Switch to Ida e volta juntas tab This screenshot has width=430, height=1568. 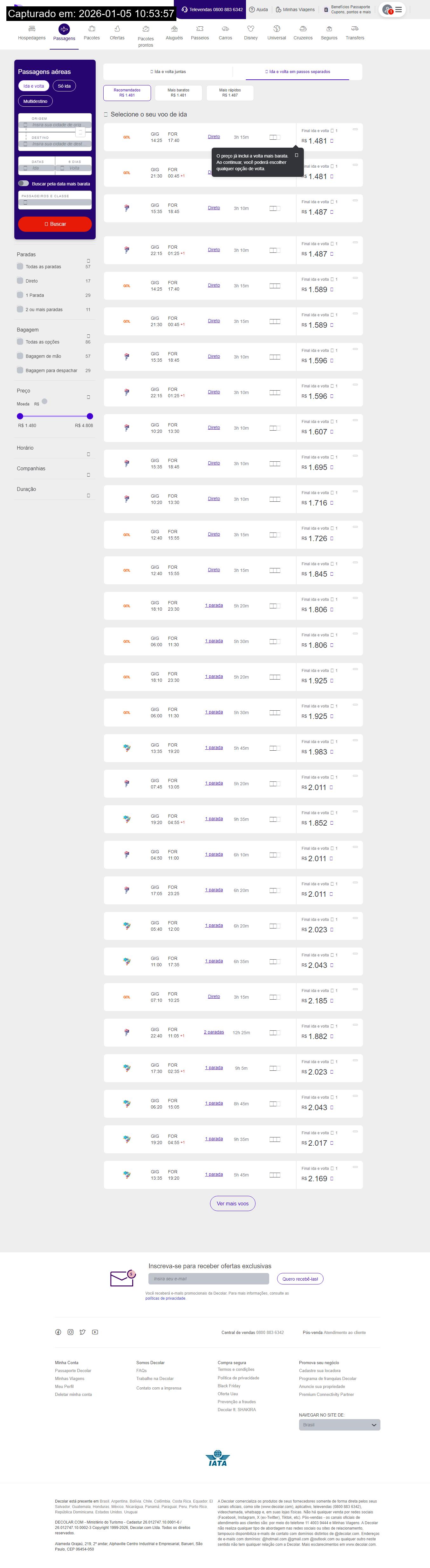pos(168,72)
